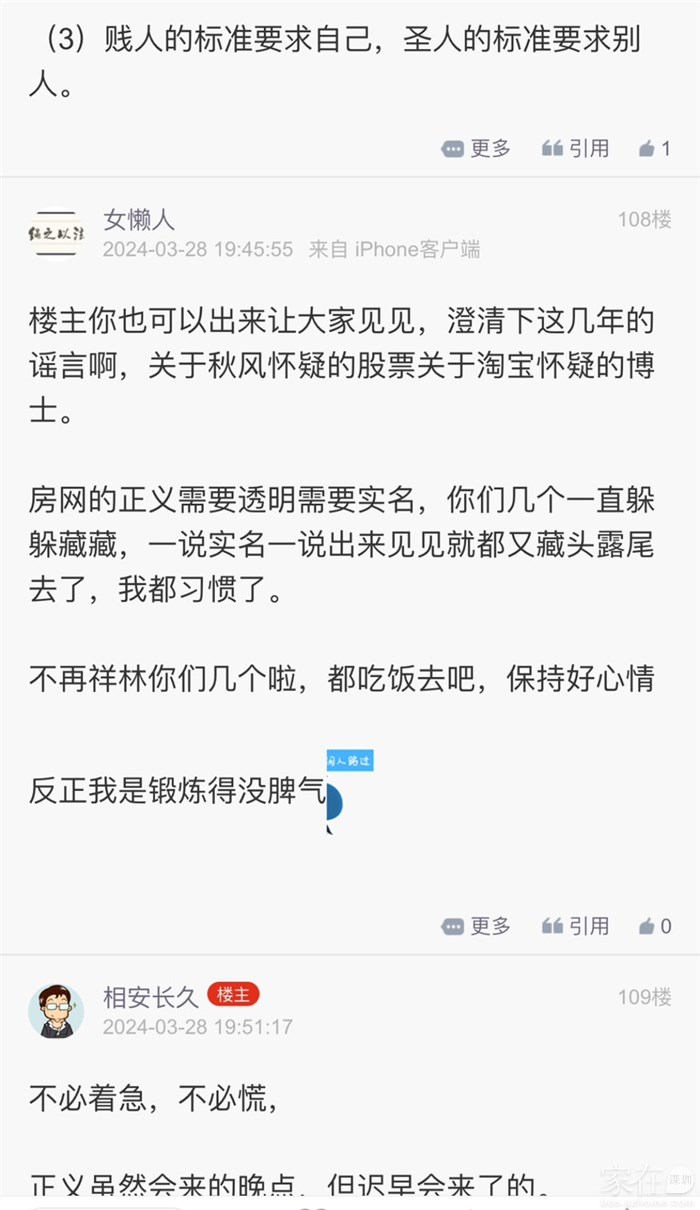Like 女懒人's post
The image size is (700, 1210).
coord(655,927)
